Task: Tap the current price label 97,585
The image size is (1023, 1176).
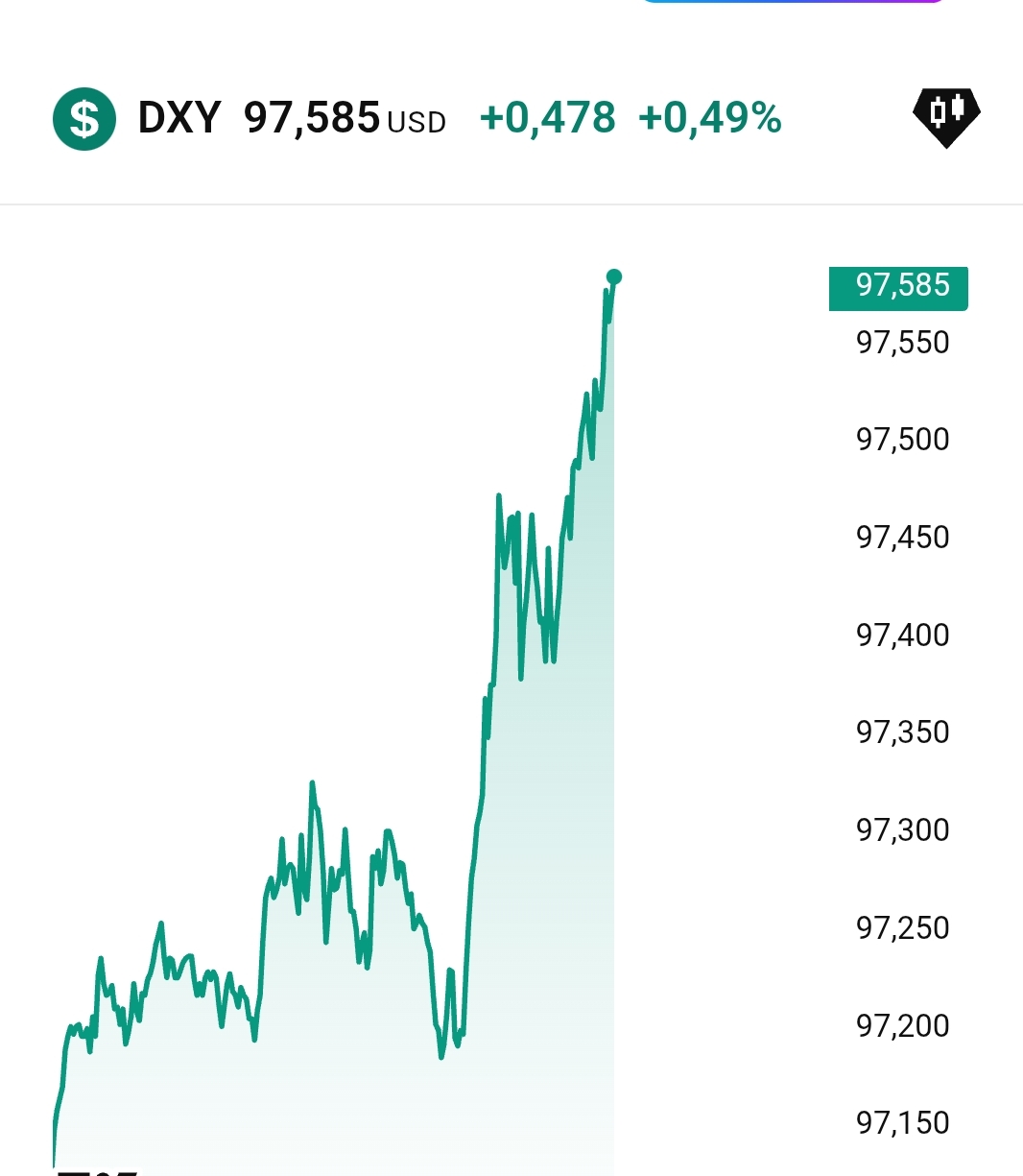Action: pos(898,287)
